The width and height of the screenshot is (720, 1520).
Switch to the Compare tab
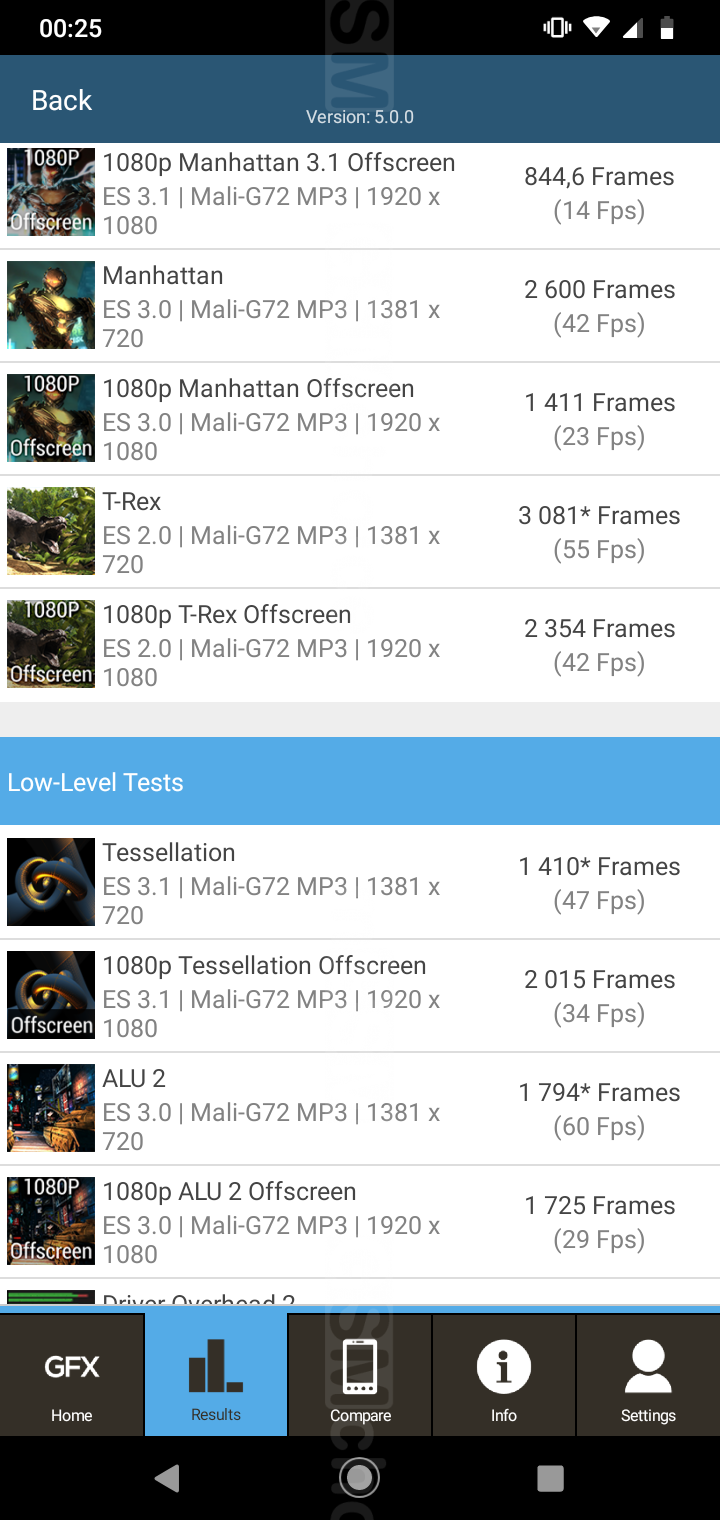(360, 1376)
